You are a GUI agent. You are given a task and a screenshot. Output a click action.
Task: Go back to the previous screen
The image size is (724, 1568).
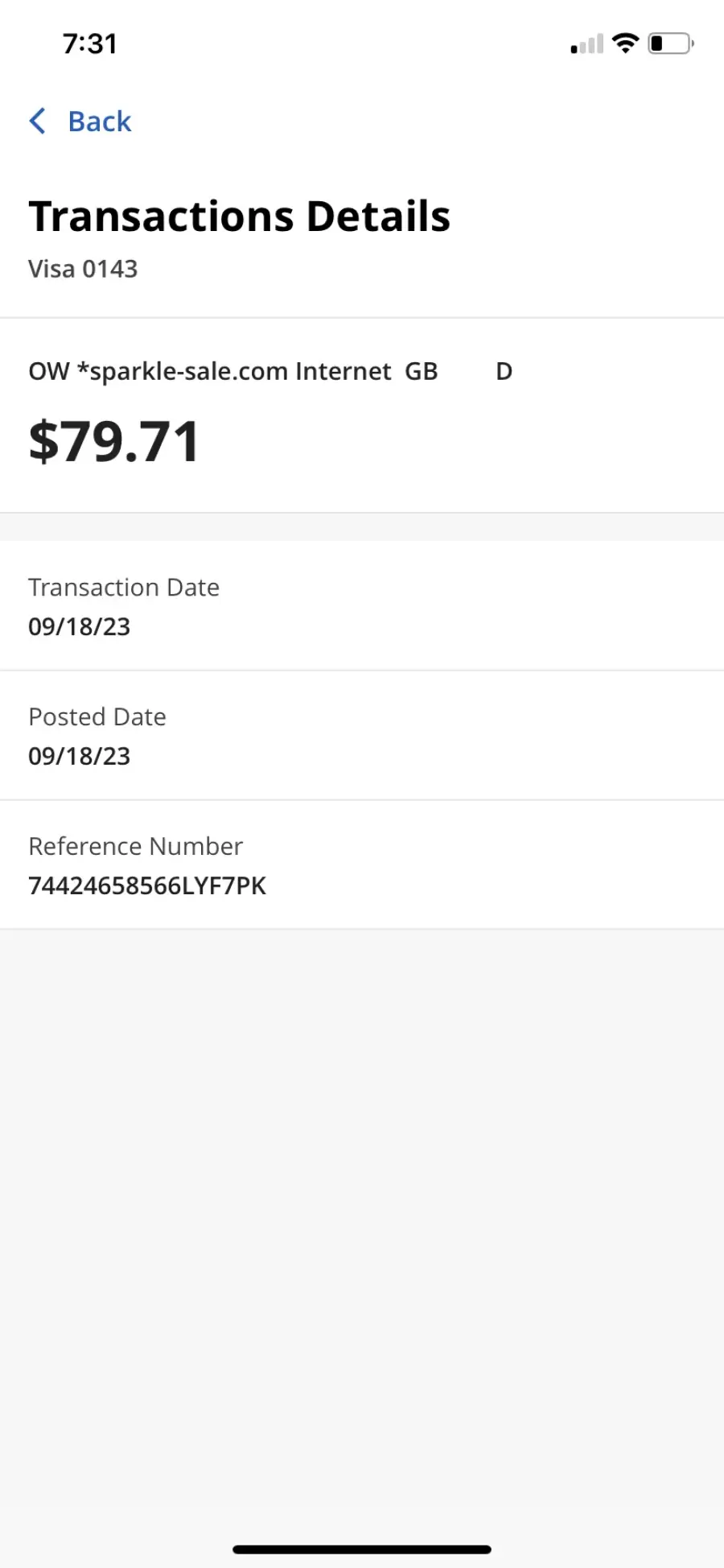click(80, 122)
